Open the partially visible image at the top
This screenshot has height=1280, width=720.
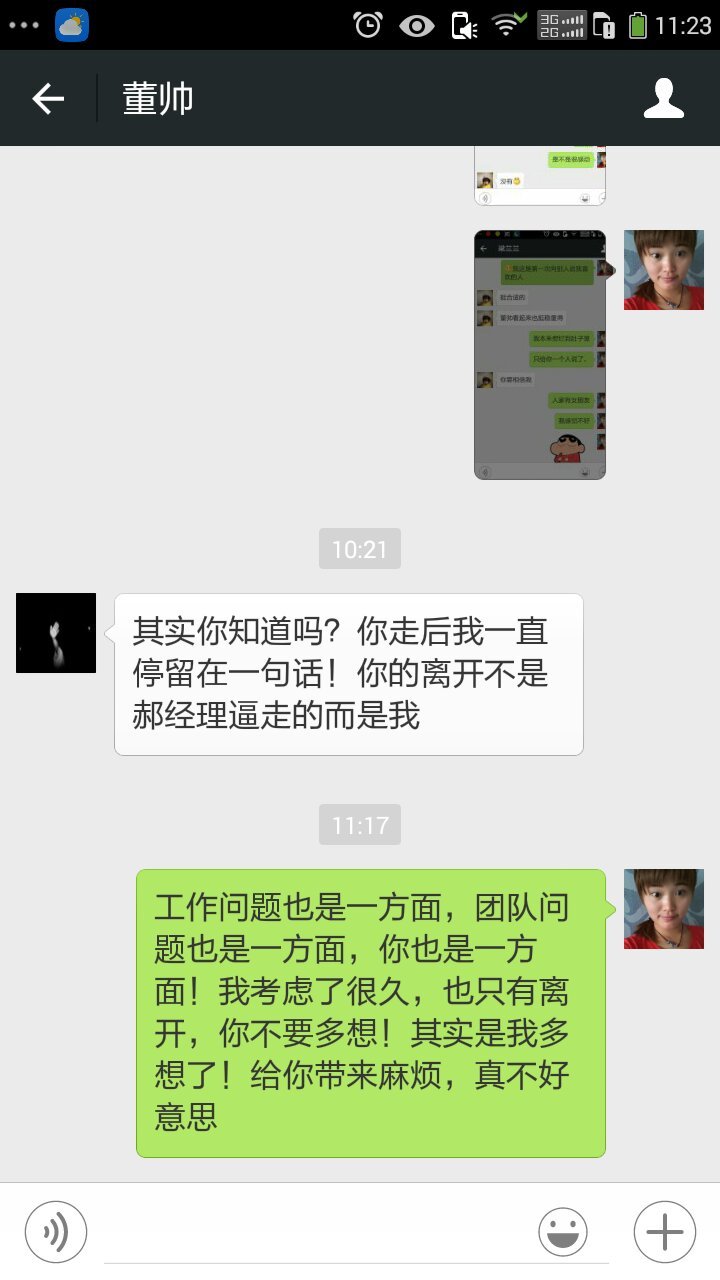(x=540, y=175)
